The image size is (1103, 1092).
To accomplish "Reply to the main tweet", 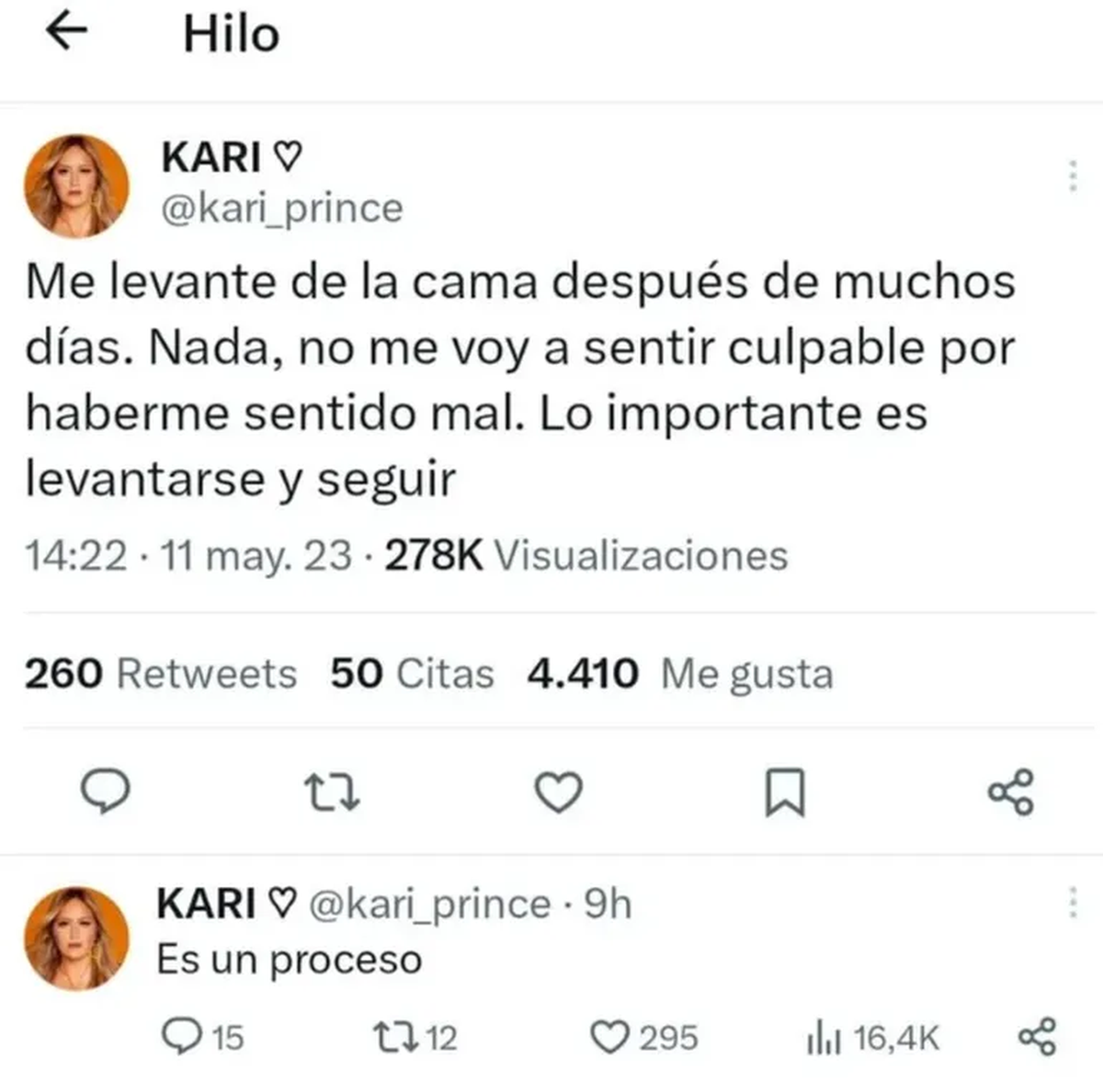I will pos(105,791).
